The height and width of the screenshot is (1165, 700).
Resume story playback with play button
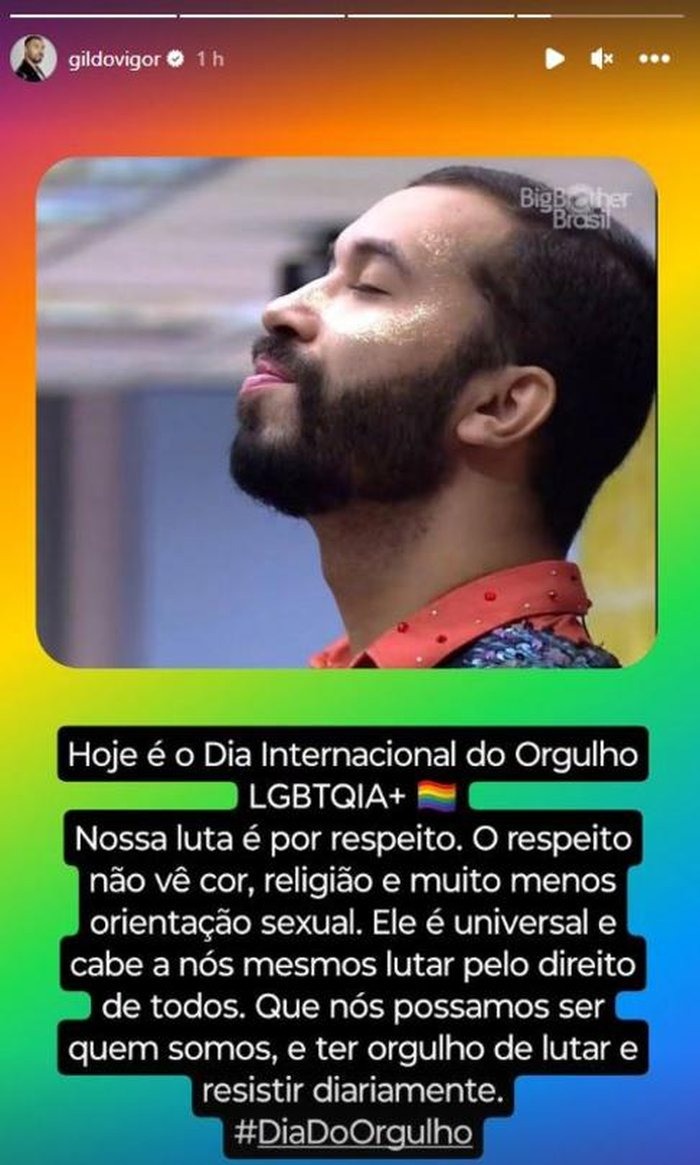click(x=554, y=59)
